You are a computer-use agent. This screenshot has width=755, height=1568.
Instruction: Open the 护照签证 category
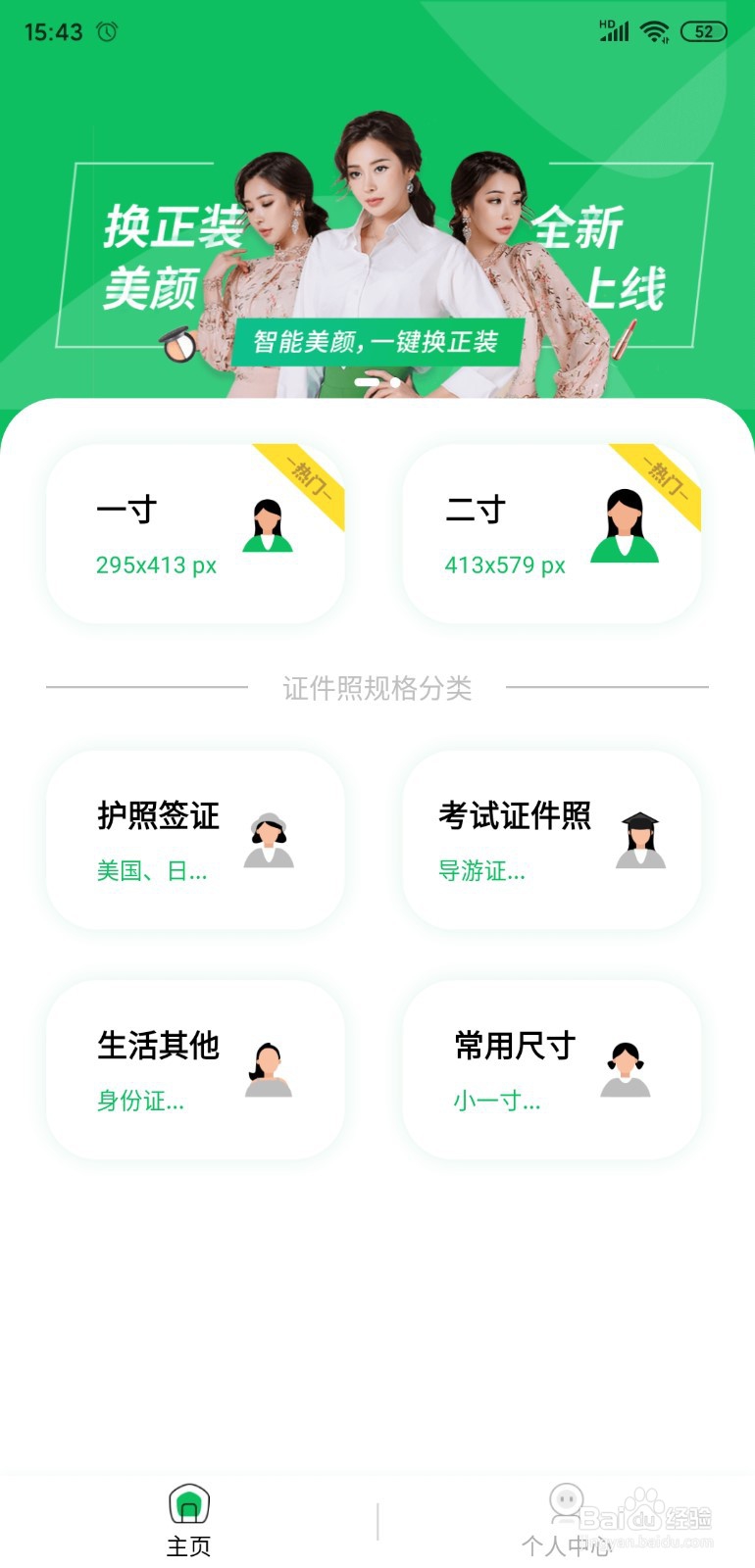[195, 840]
